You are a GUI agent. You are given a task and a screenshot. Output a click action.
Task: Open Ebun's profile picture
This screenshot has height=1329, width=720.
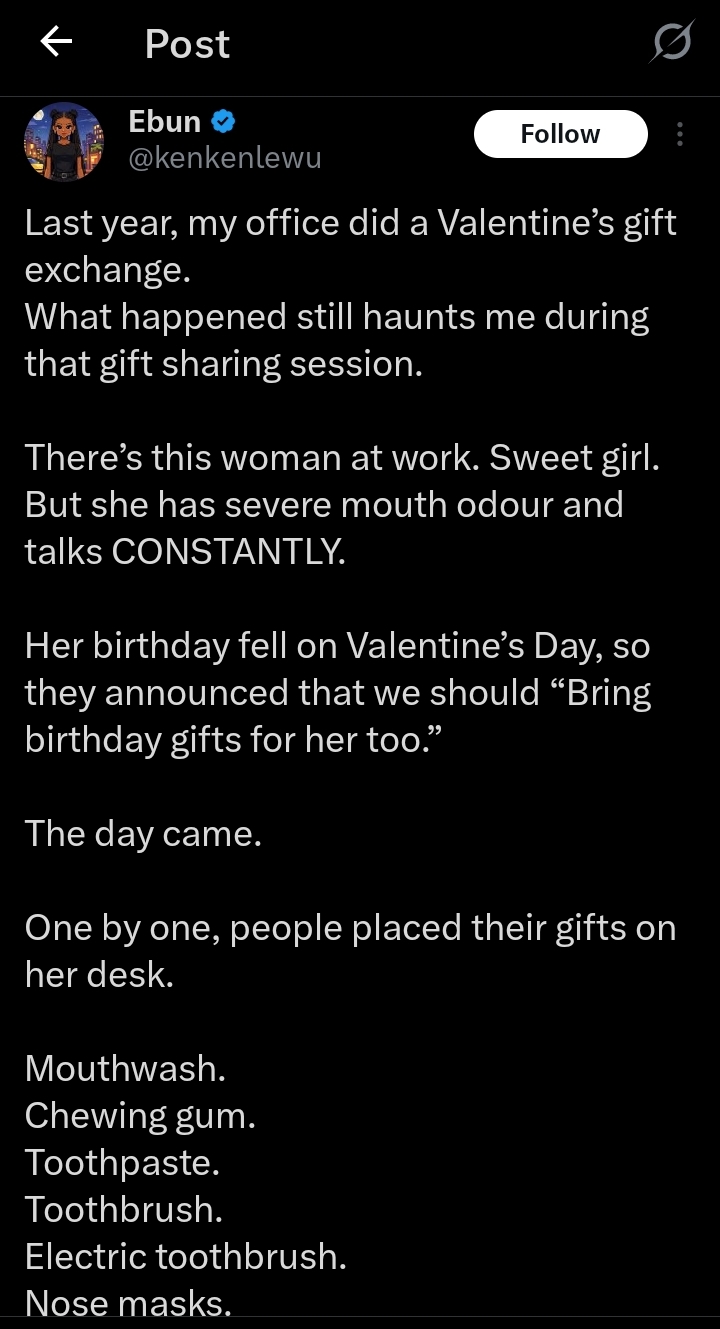[x=63, y=141]
